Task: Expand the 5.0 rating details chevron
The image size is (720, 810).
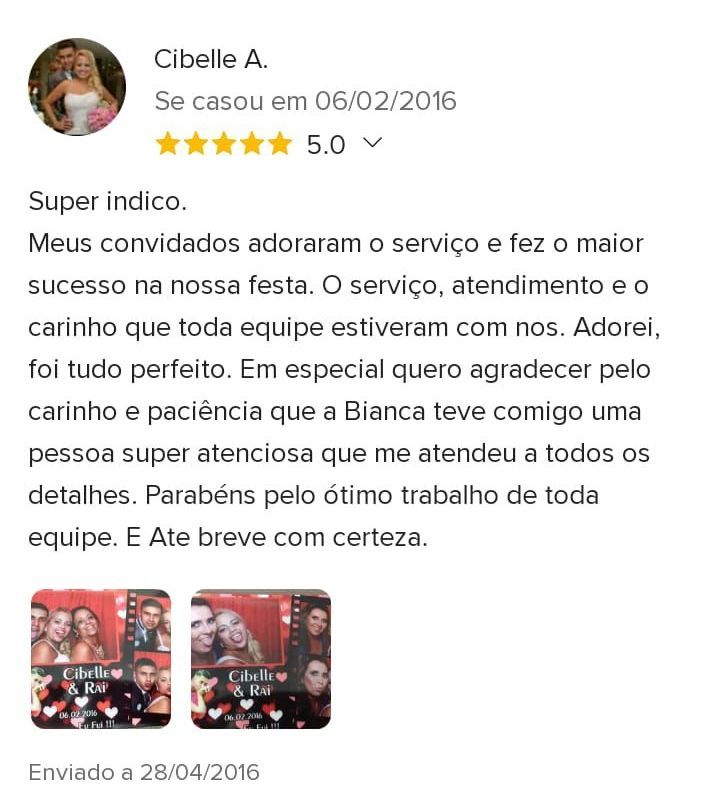Action: (x=372, y=144)
